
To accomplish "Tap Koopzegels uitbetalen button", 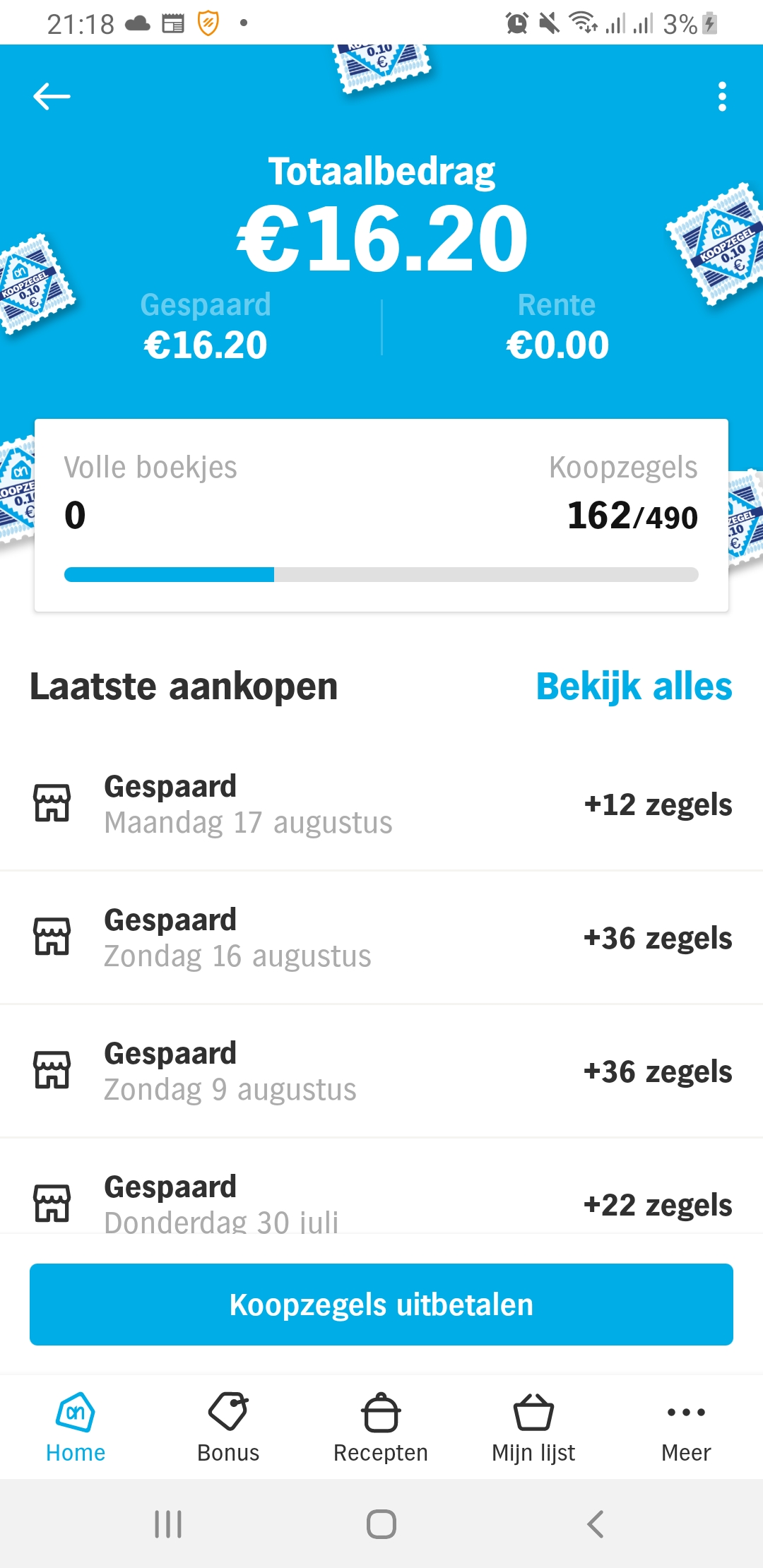I will coord(381,1305).
